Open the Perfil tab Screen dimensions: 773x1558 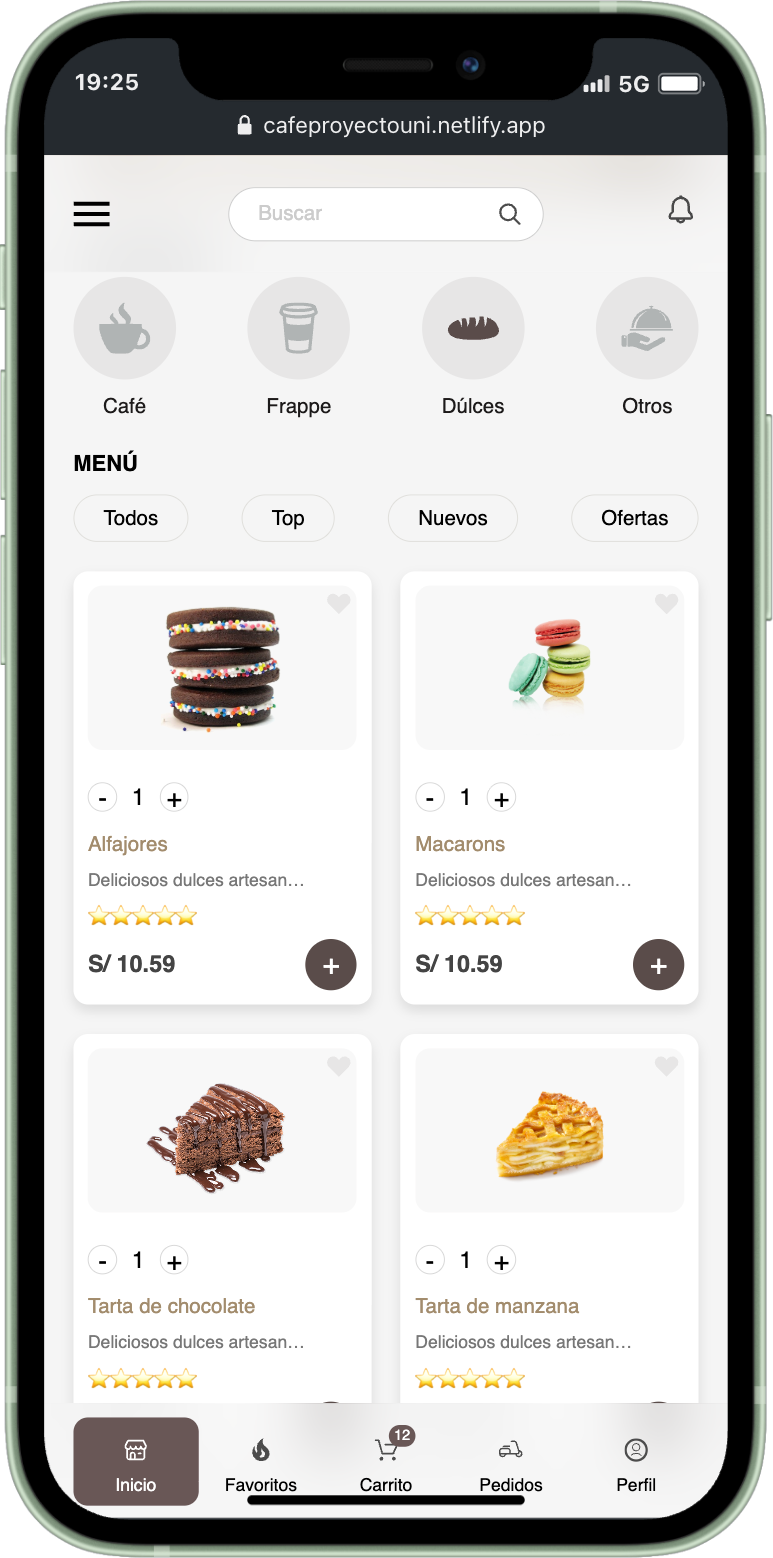click(x=636, y=1463)
